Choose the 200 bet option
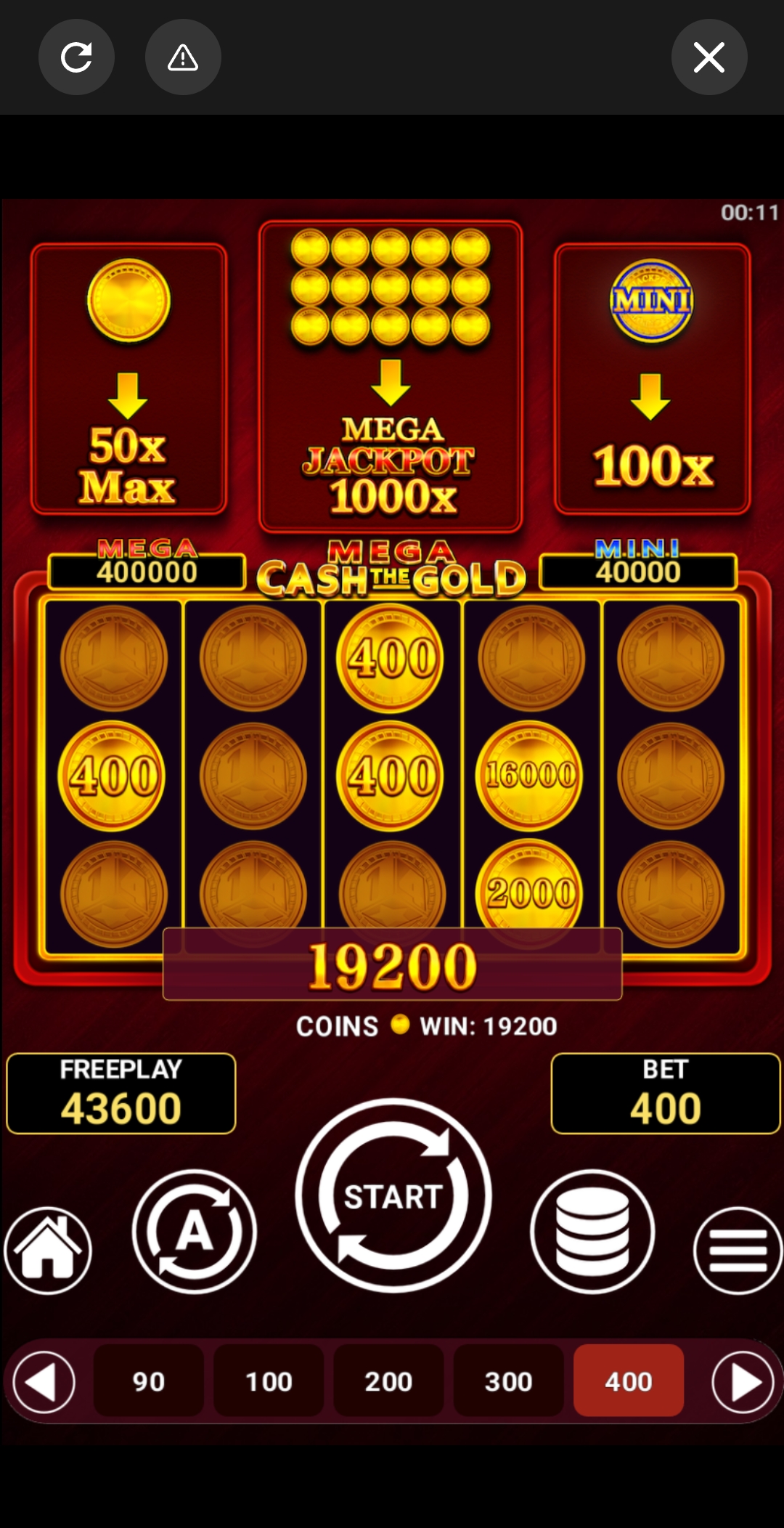The image size is (784, 1528). pos(388,1381)
